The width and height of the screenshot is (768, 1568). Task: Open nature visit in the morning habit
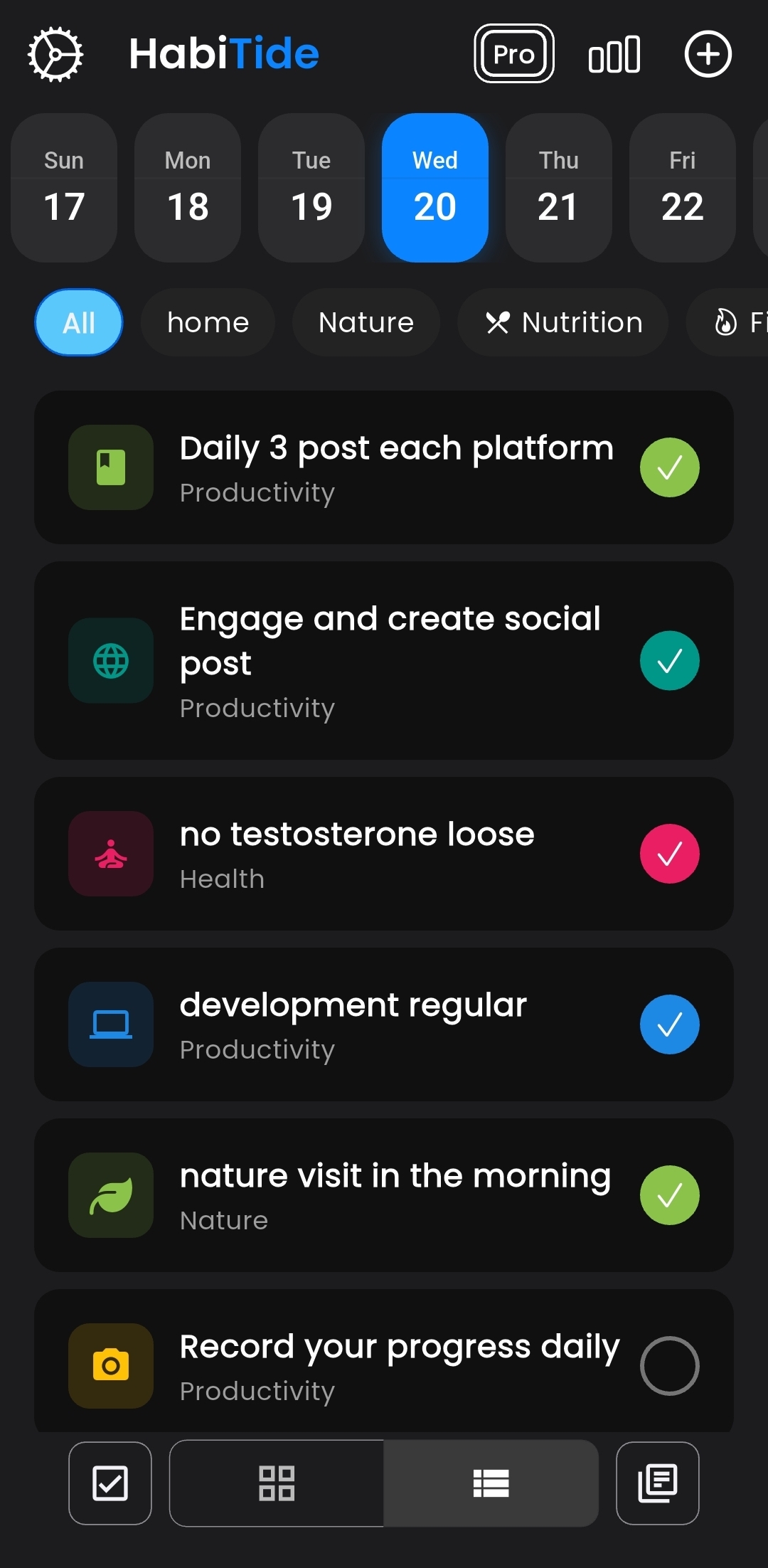tap(395, 1194)
